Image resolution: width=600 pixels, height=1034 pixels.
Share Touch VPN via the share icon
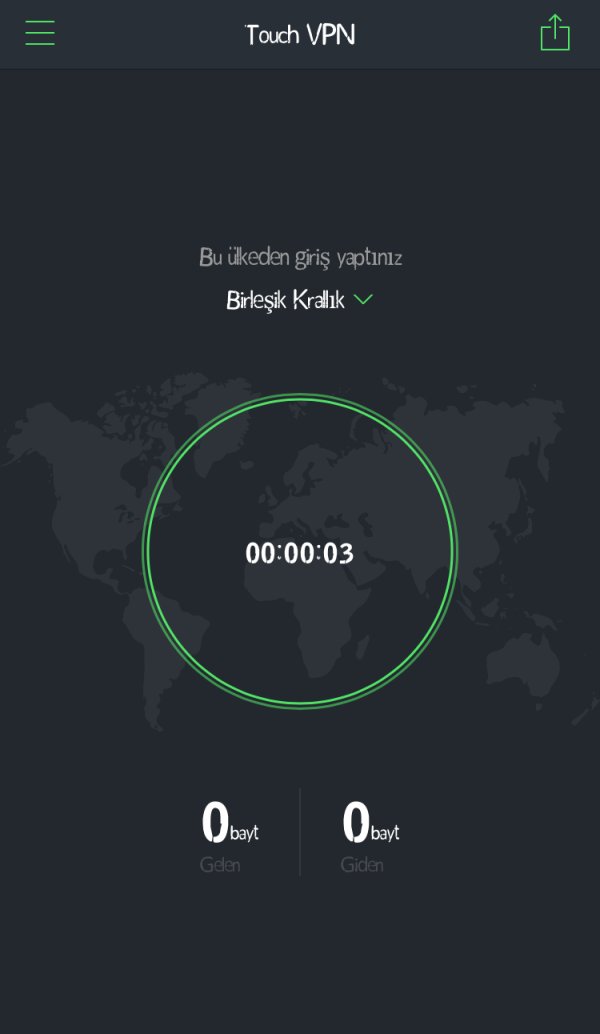coord(554,33)
